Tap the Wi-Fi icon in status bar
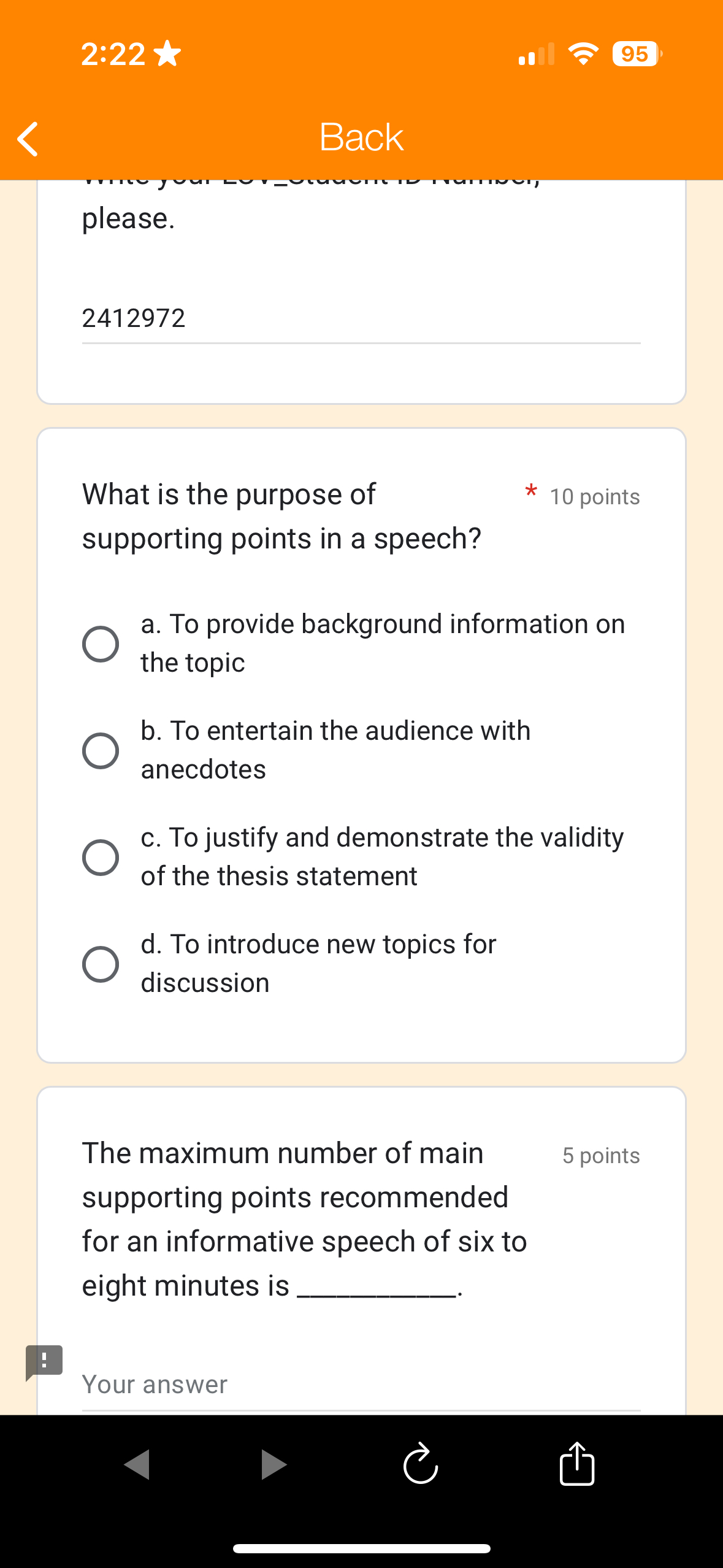Image resolution: width=723 pixels, height=1568 pixels. point(582,55)
